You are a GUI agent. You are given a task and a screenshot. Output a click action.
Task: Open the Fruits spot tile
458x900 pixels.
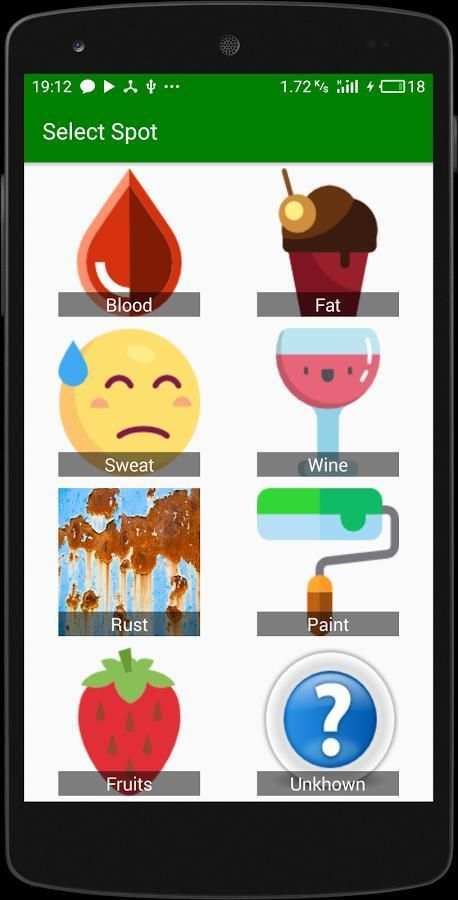coord(129,721)
